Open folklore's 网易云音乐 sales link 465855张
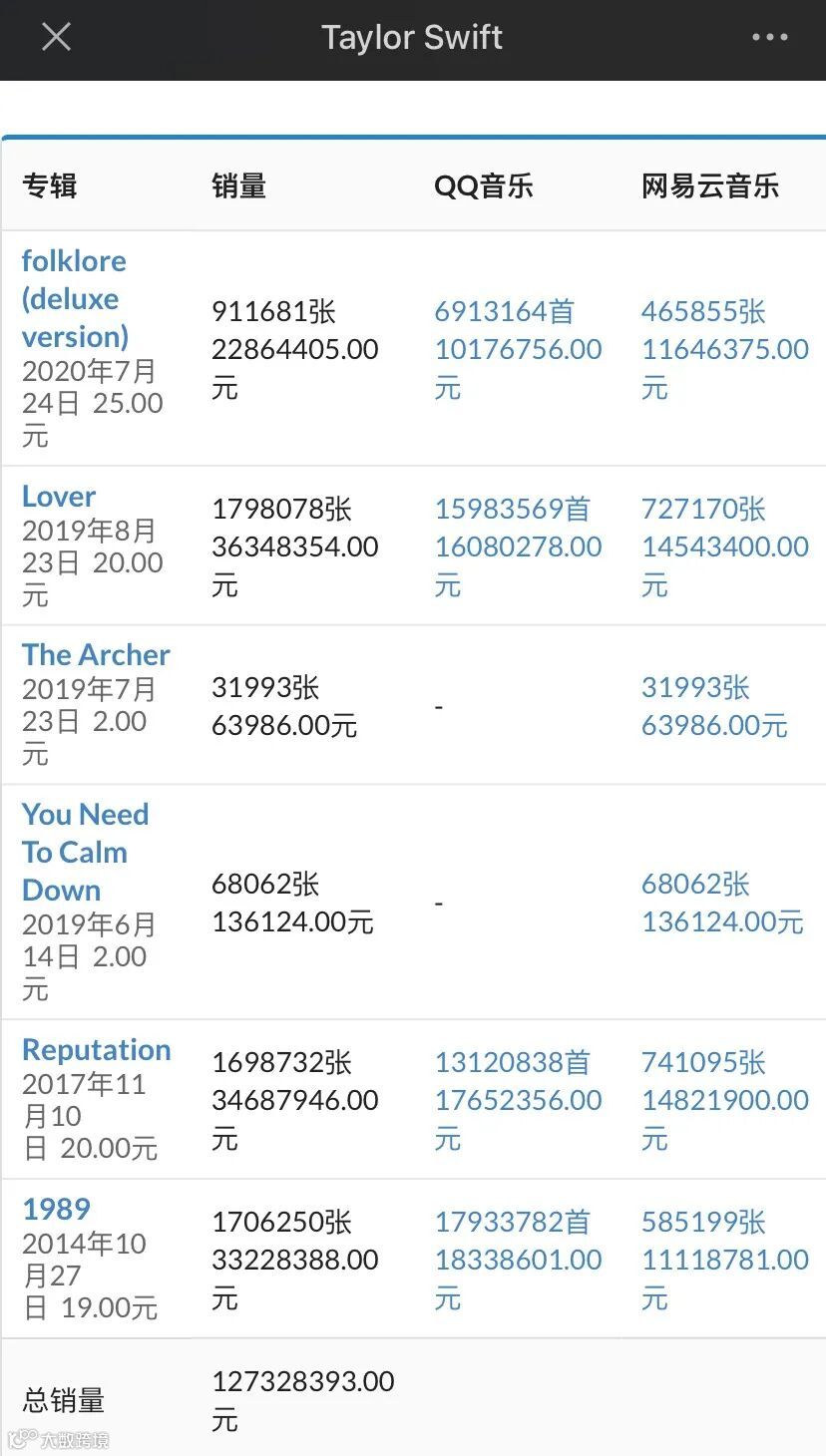This screenshot has height=1456, width=826. coord(703,311)
